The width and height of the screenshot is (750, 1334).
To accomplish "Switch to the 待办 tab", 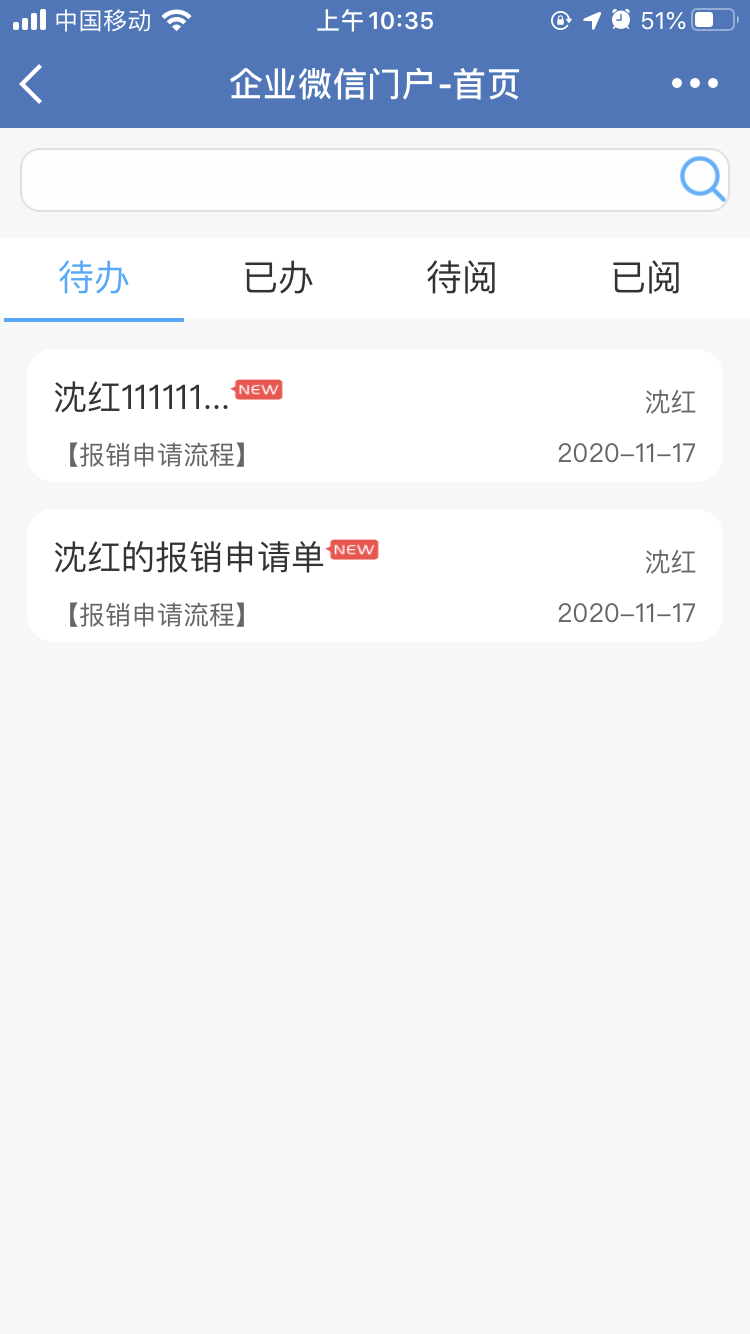I will 94,278.
